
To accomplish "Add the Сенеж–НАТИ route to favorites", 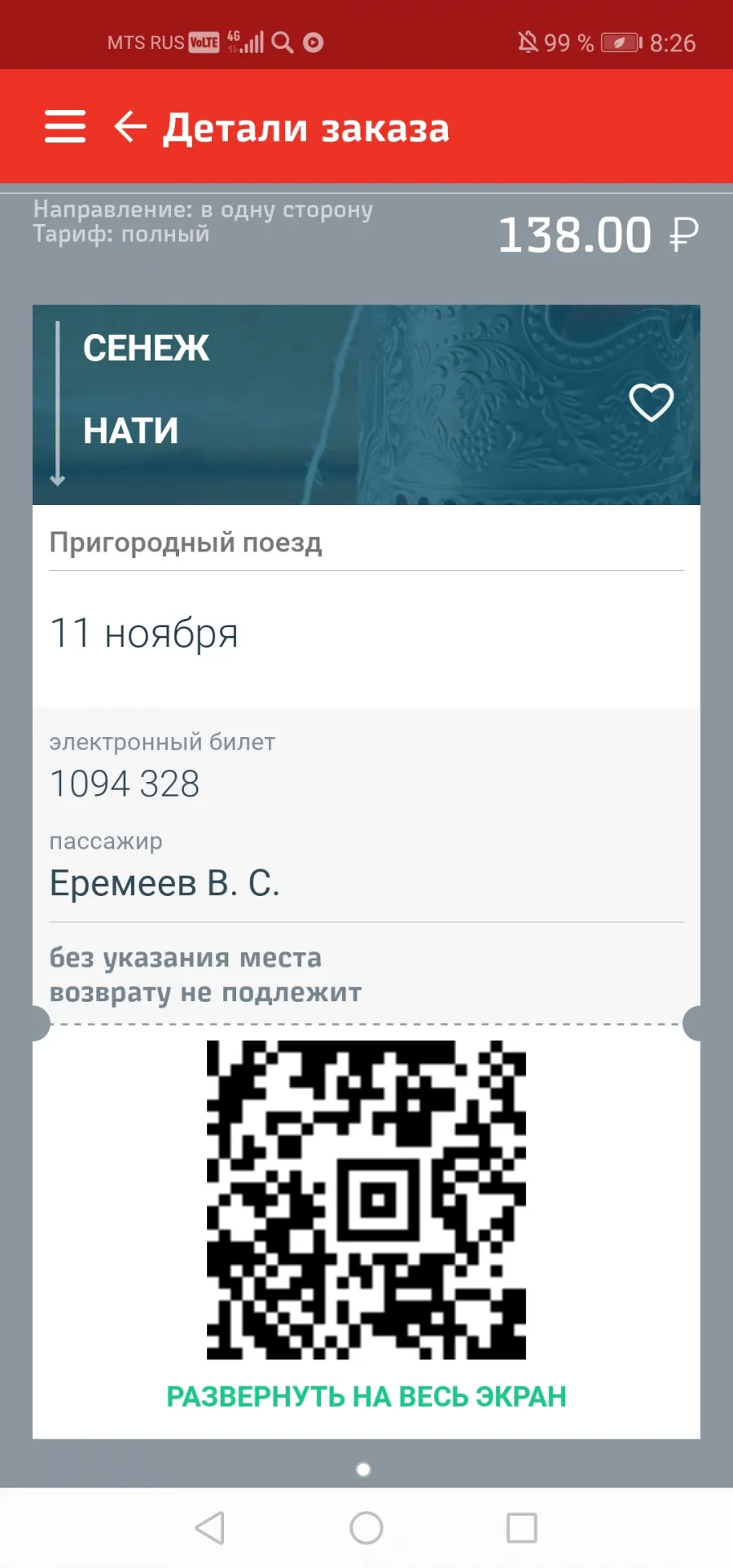I will pyautogui.click(x=651, y=402).
